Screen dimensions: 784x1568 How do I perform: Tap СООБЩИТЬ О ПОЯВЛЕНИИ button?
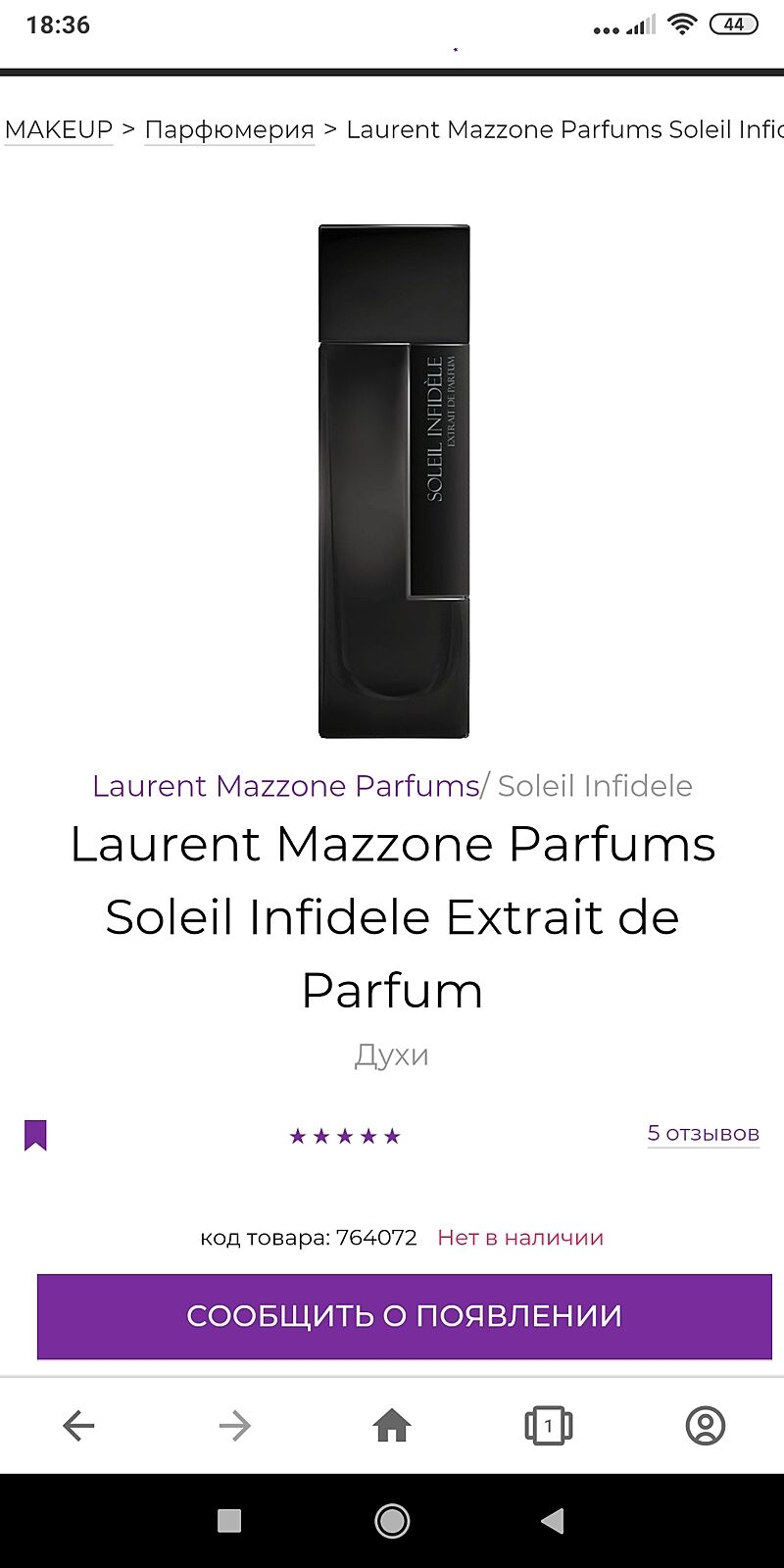pyautogui.click(x=404, y=1316)
